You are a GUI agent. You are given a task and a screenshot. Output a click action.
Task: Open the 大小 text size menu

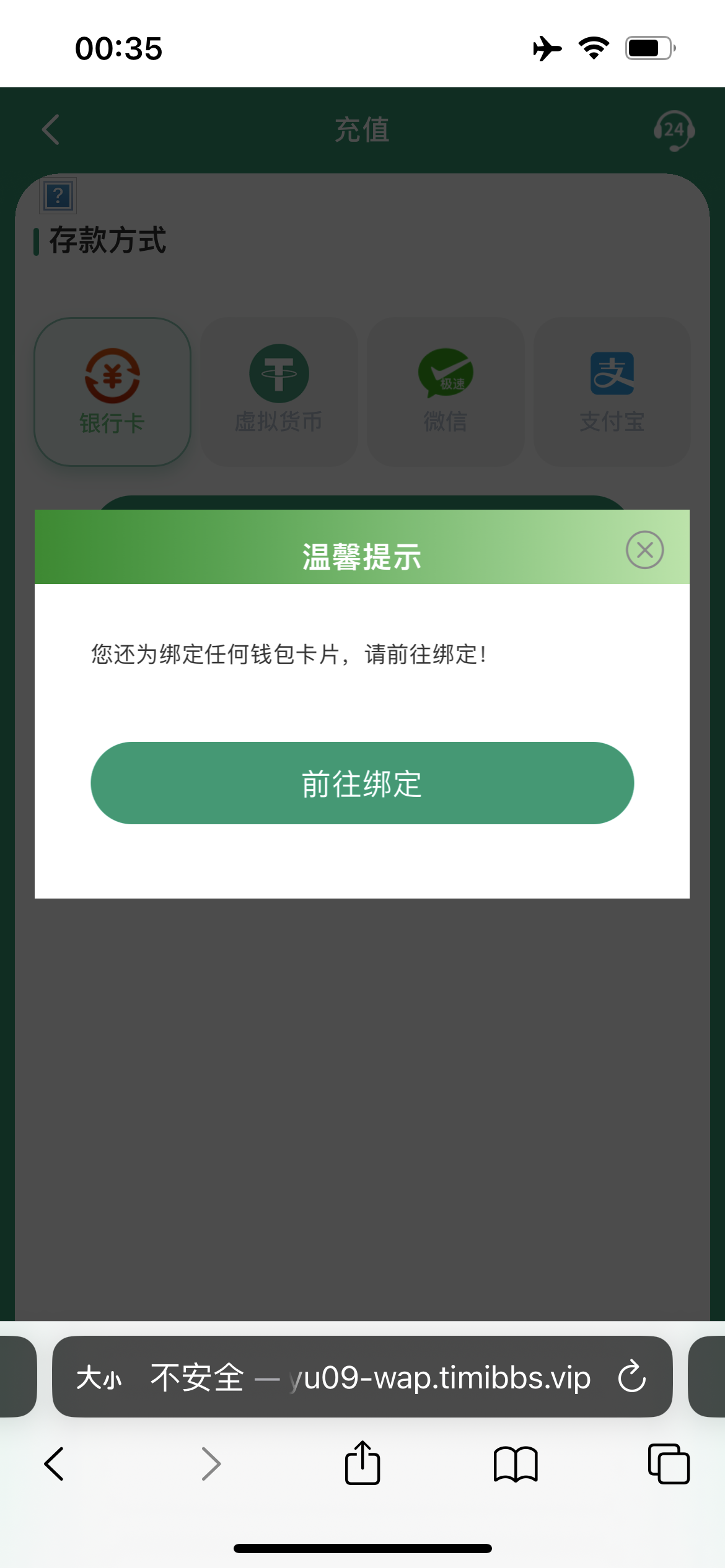(99, 1378)
